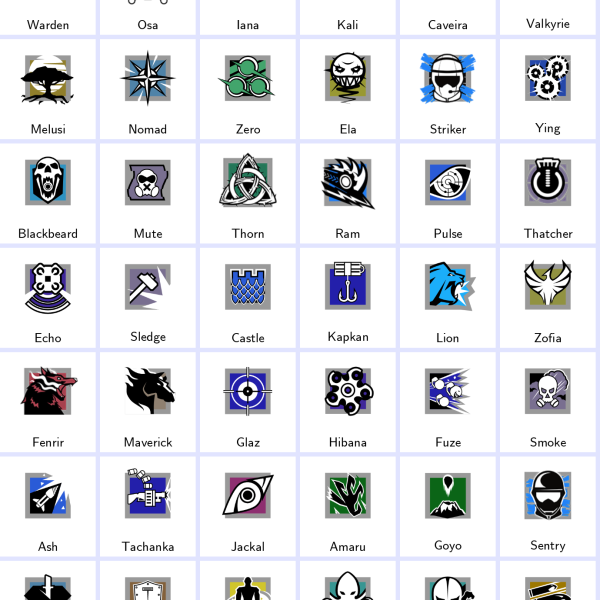
Task: Open the Mute operator card
Action: [x=148, y=194]
